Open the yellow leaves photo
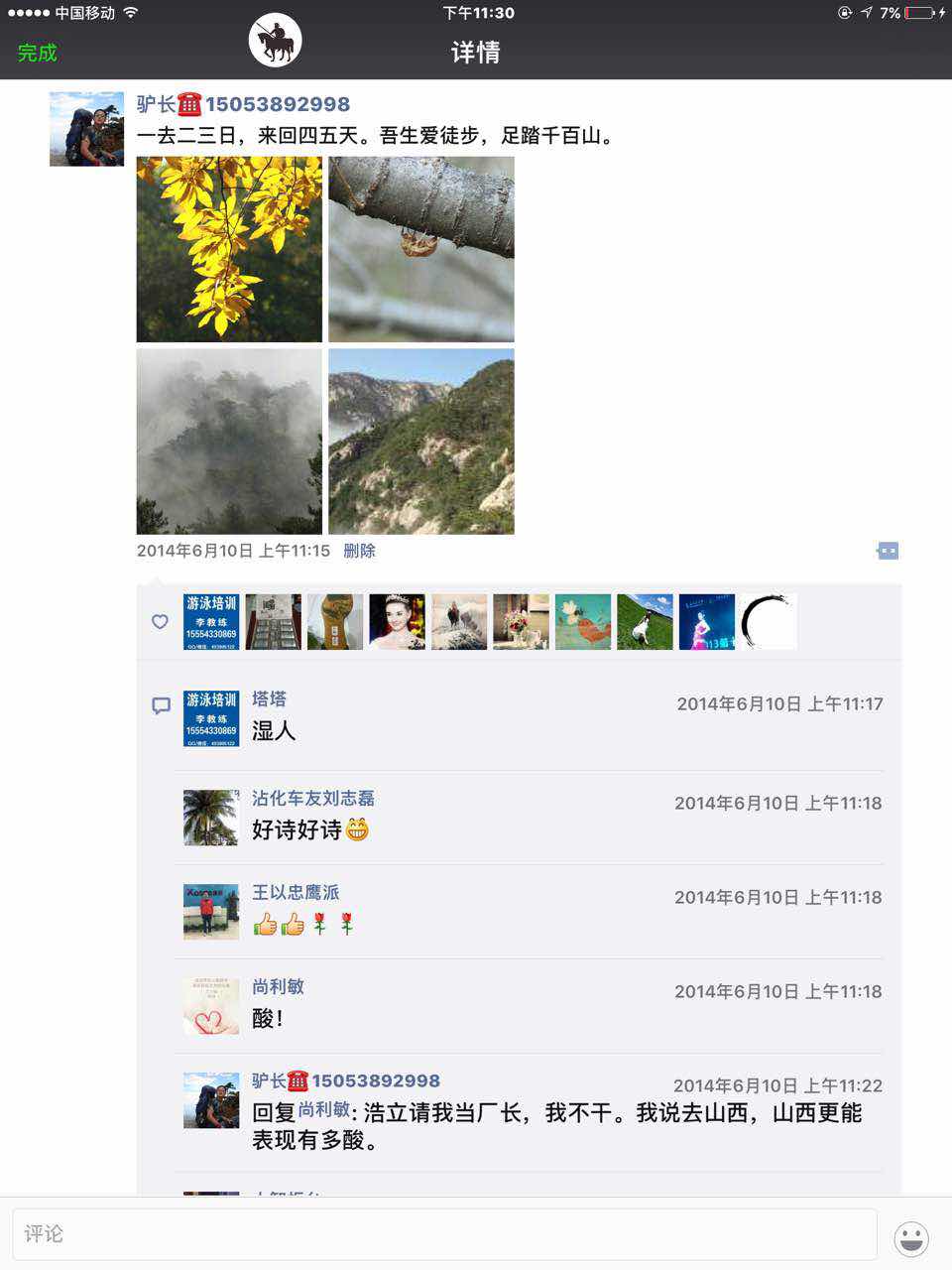Screen dimensions: 952x1270 229,249
